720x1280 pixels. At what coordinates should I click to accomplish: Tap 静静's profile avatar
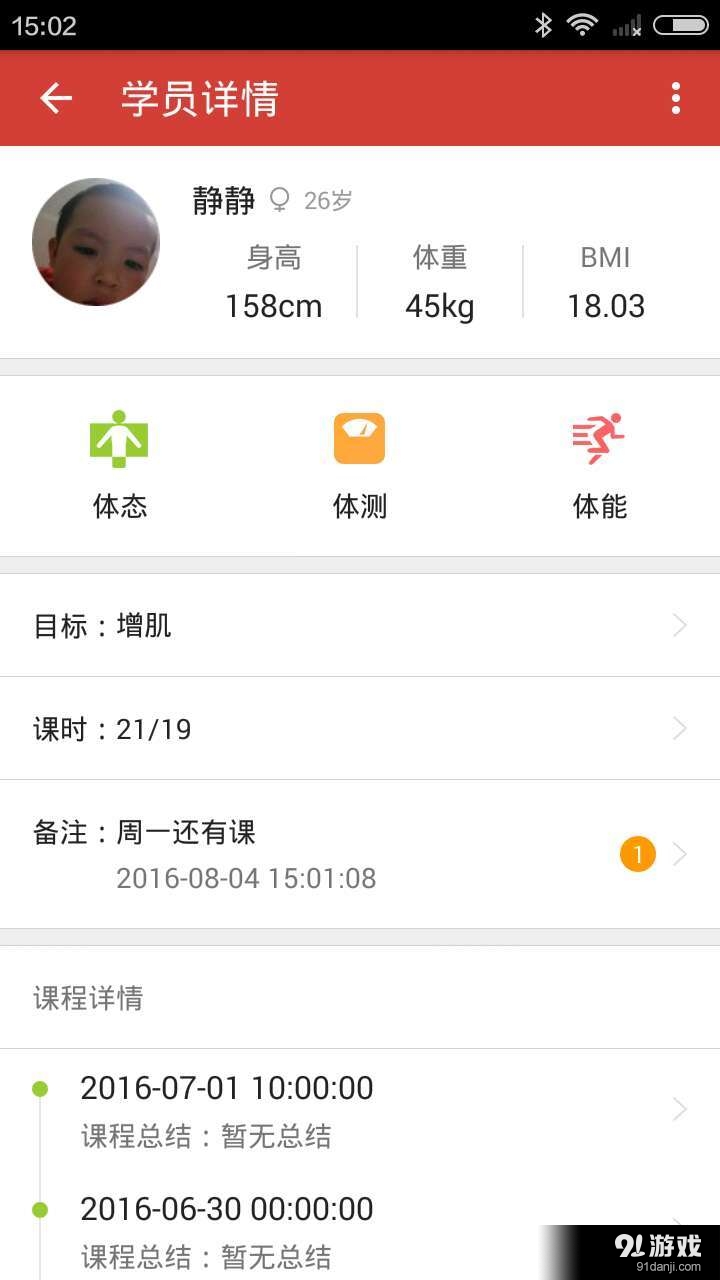click(96, 242)
